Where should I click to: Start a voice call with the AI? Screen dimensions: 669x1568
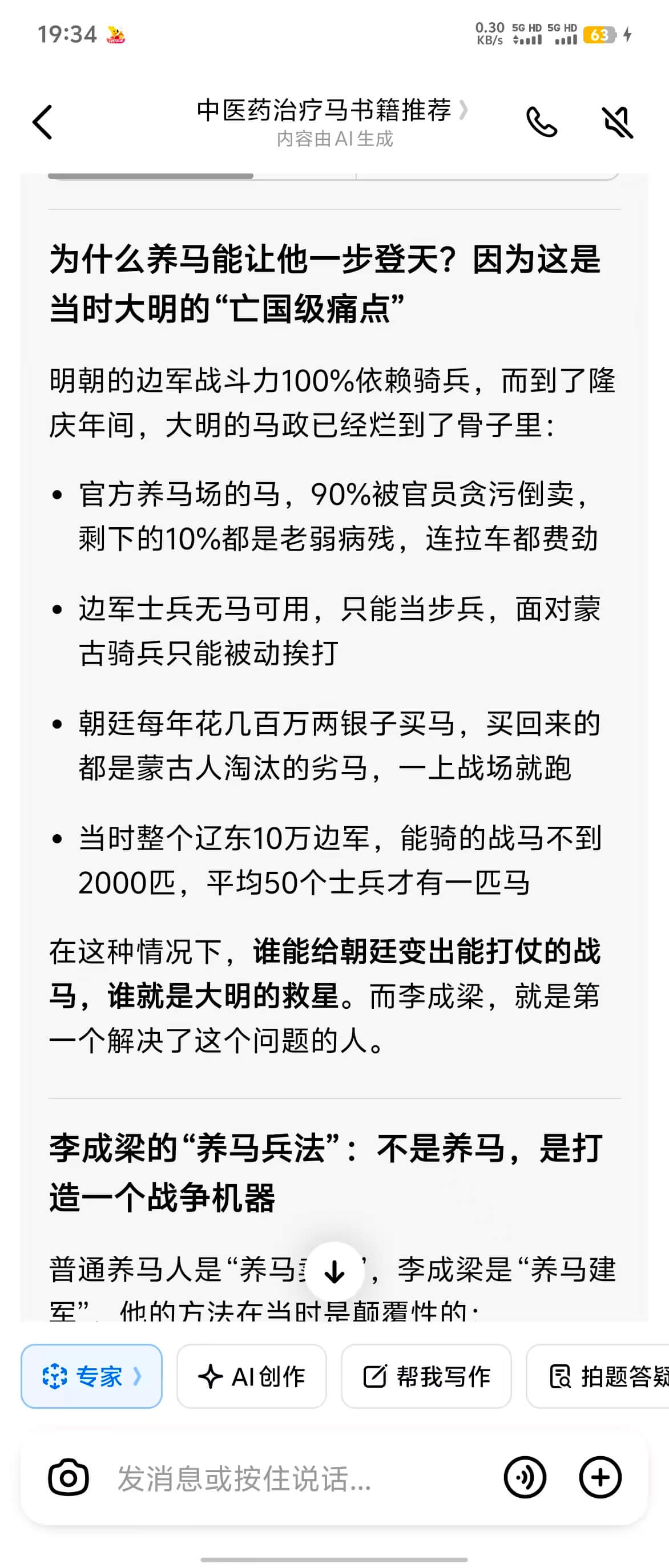point(541,122)
